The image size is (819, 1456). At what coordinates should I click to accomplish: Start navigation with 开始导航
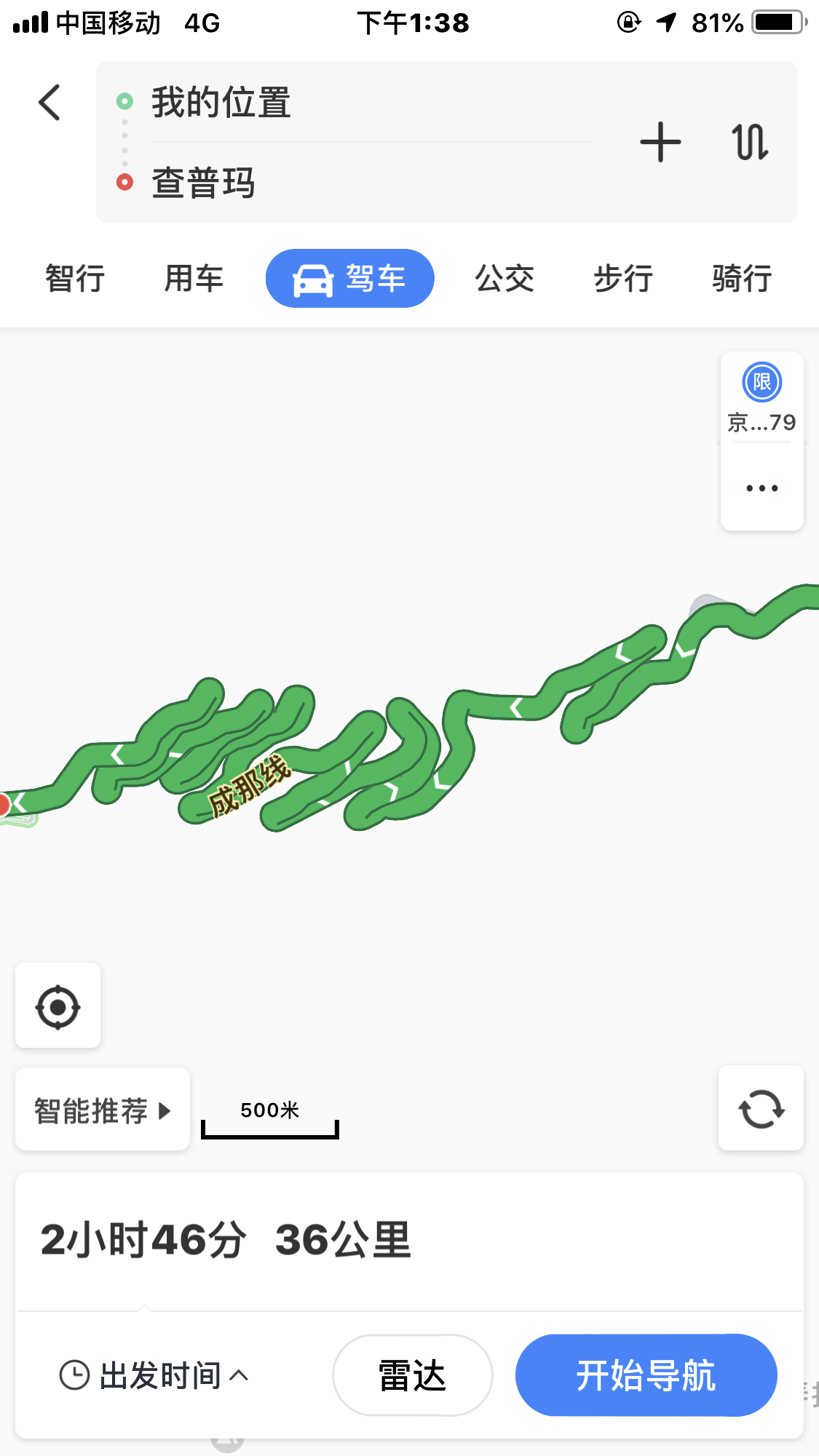click(x=646, y=1375)
